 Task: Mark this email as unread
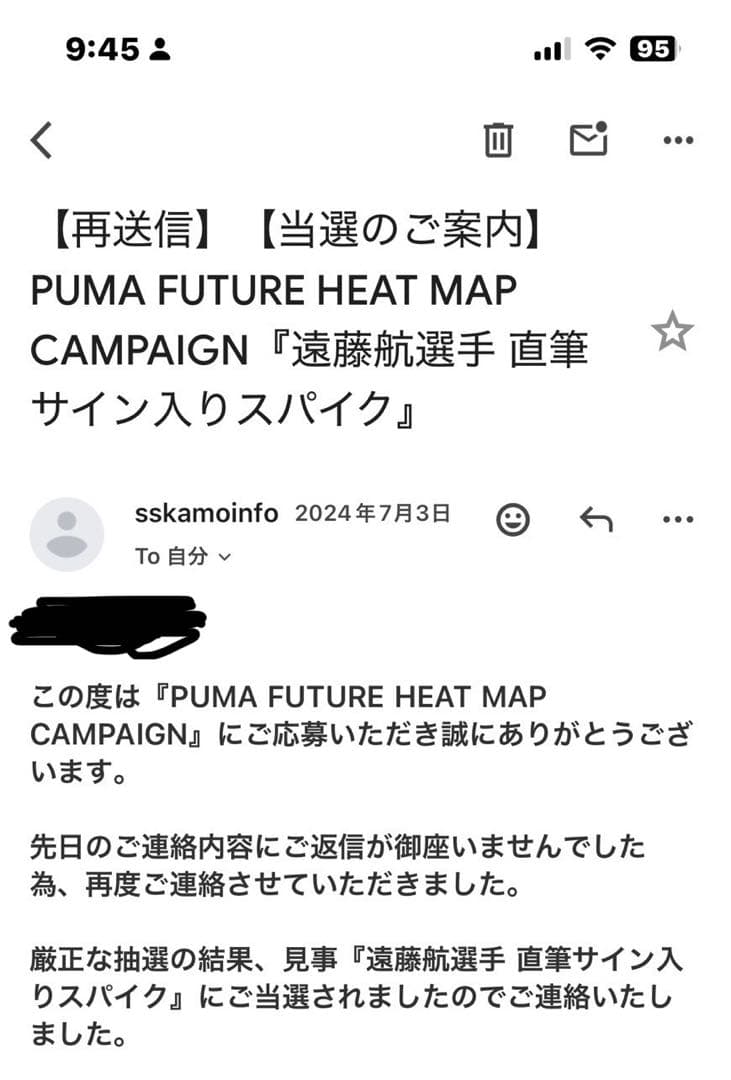click(x=589, y=139)
